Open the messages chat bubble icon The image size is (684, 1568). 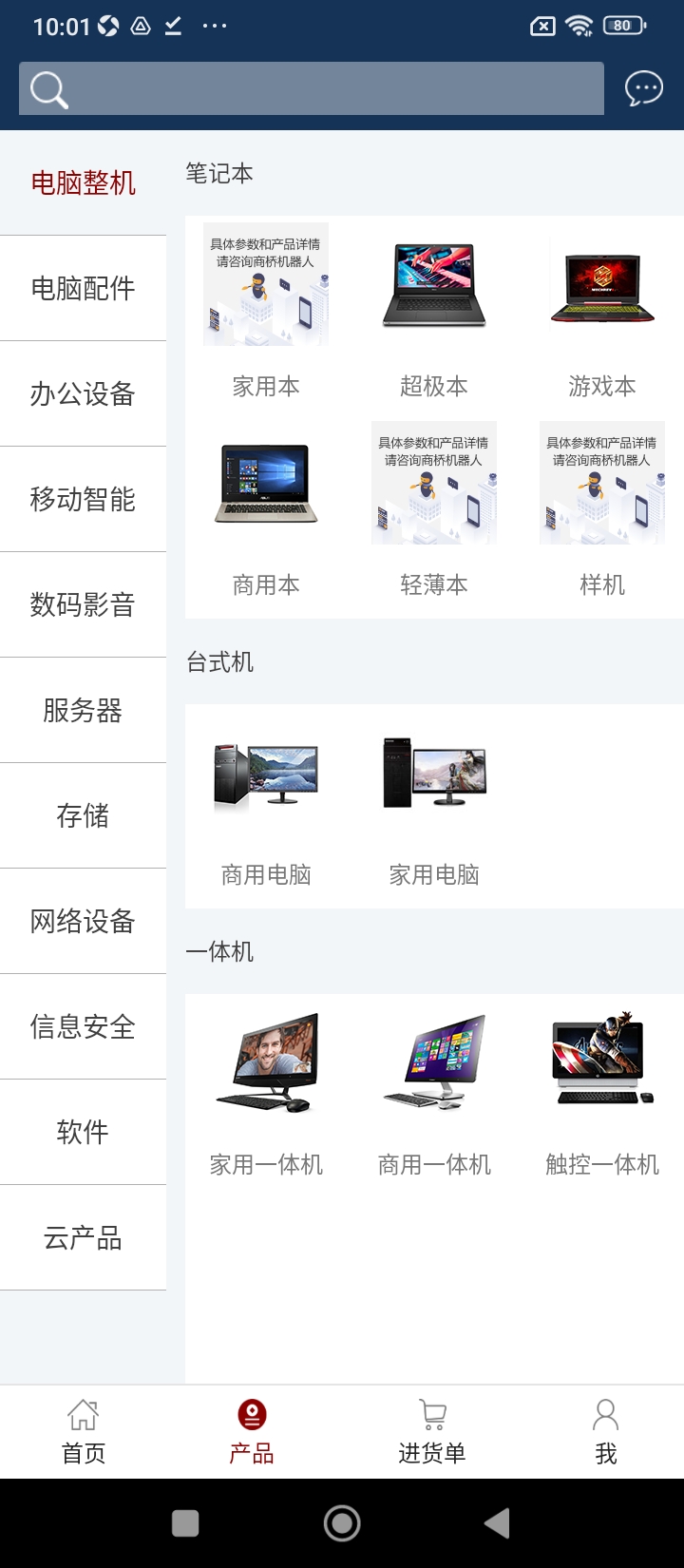click(x=643, y=88)
